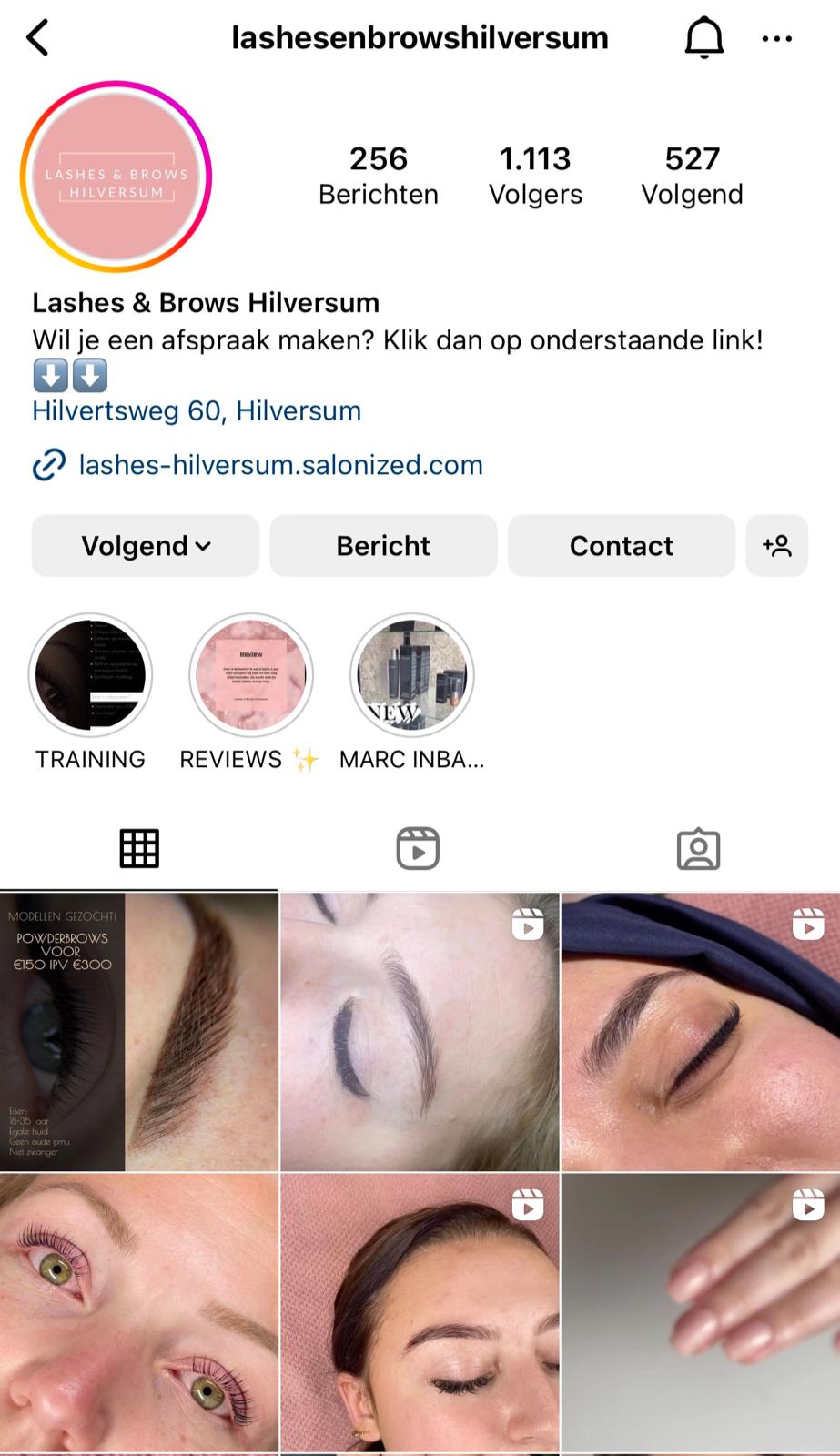The width and height of the screenshot is (840, 1456).
Task: Open the REVIEWS story highlight
Action: tap(250, 675)
